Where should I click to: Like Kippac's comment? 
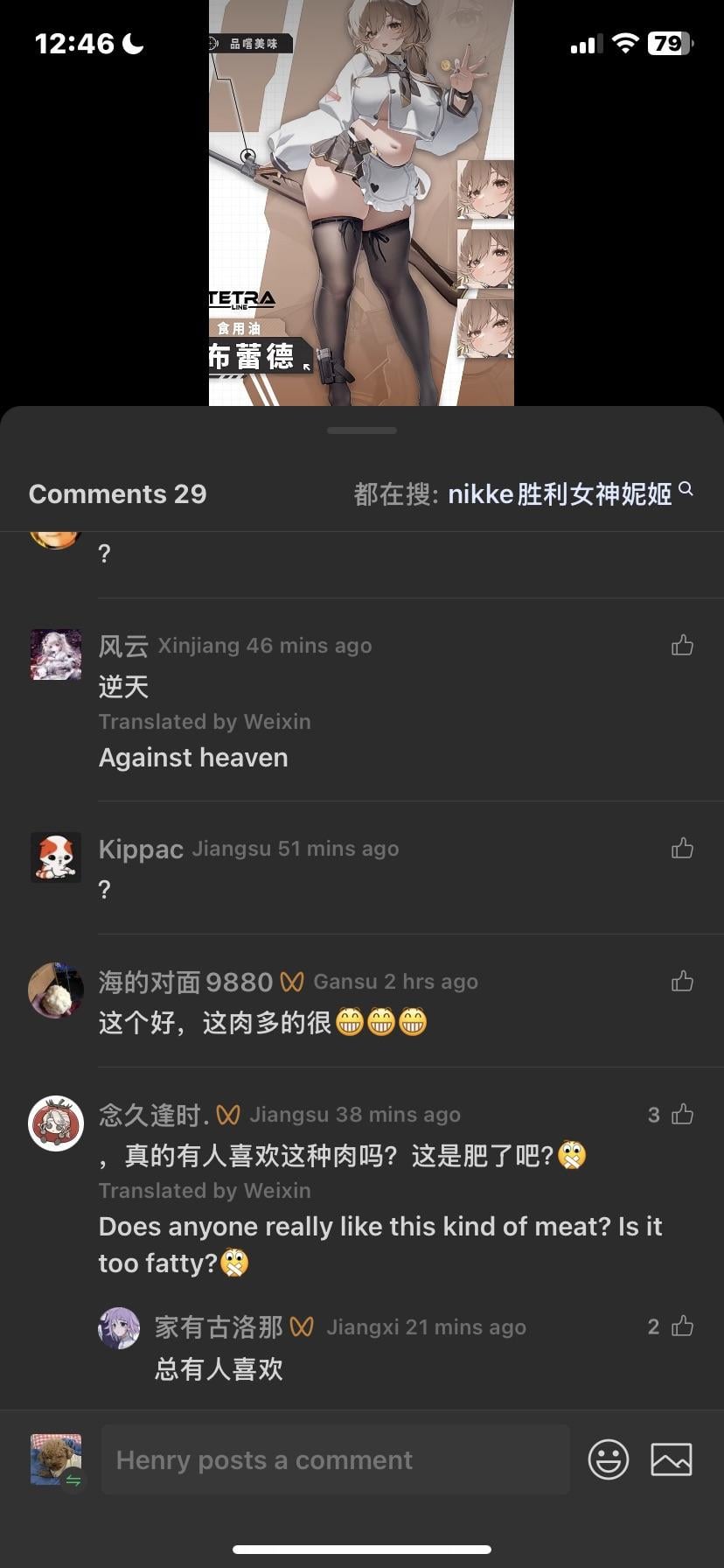pos(682,848)
